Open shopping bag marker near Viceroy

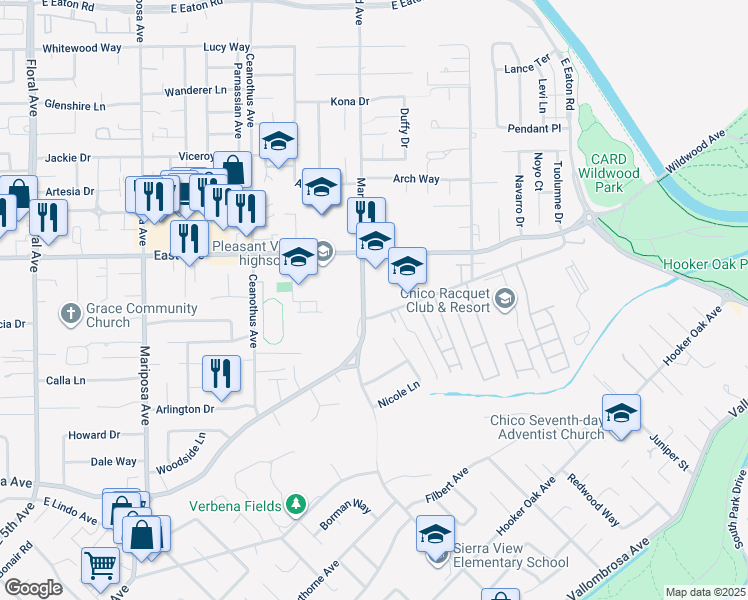pyautogui.click(x=233, y=170)
